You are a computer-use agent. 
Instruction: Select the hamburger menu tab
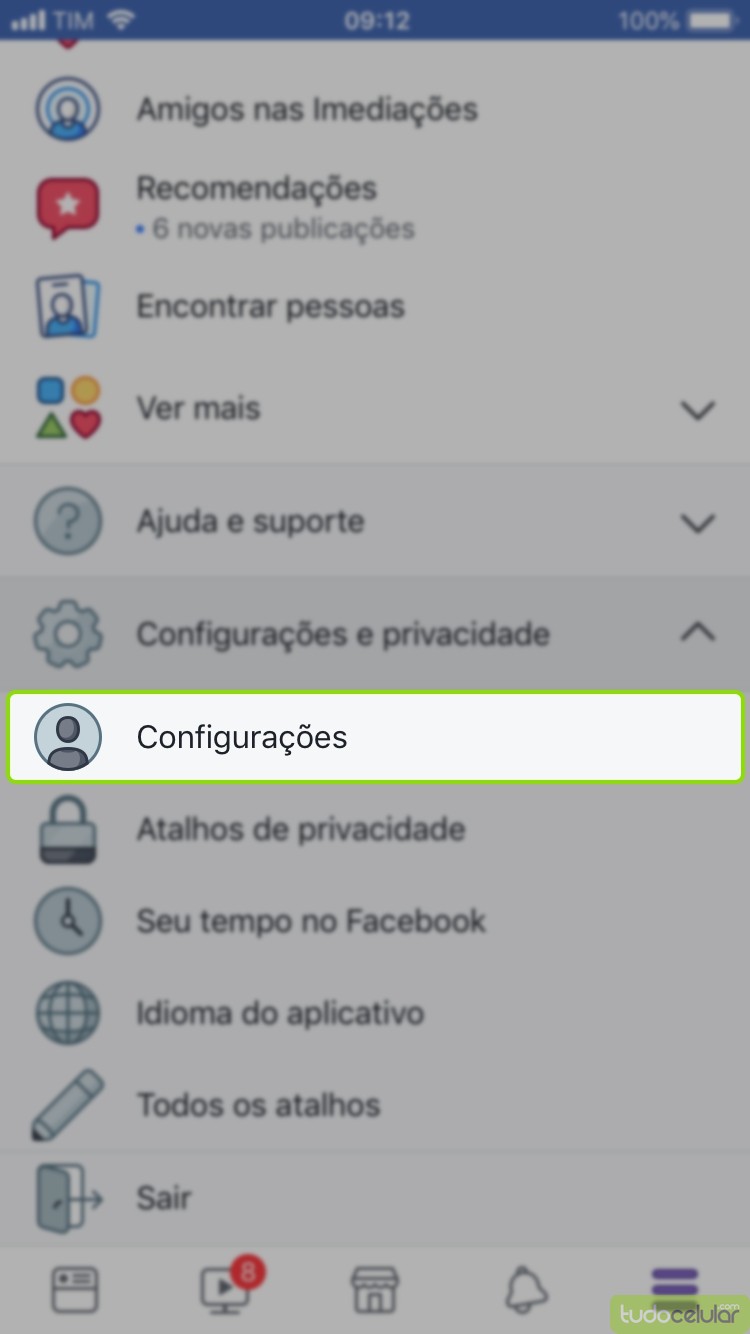tap(675, 1285)
